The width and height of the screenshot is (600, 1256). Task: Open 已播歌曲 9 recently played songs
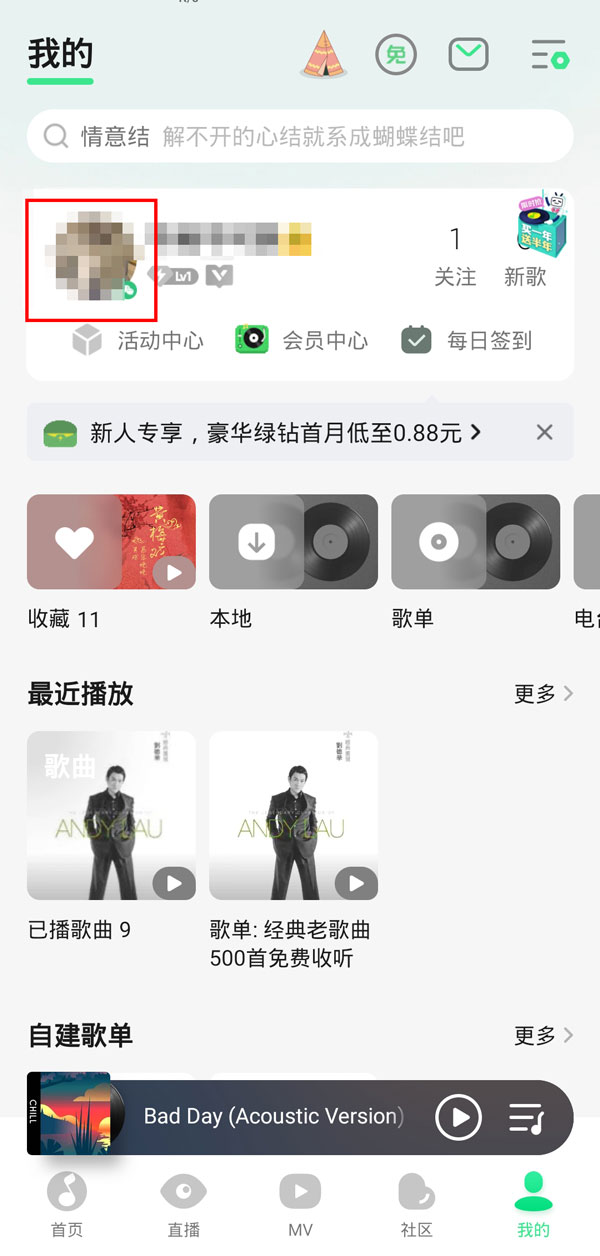111,816
